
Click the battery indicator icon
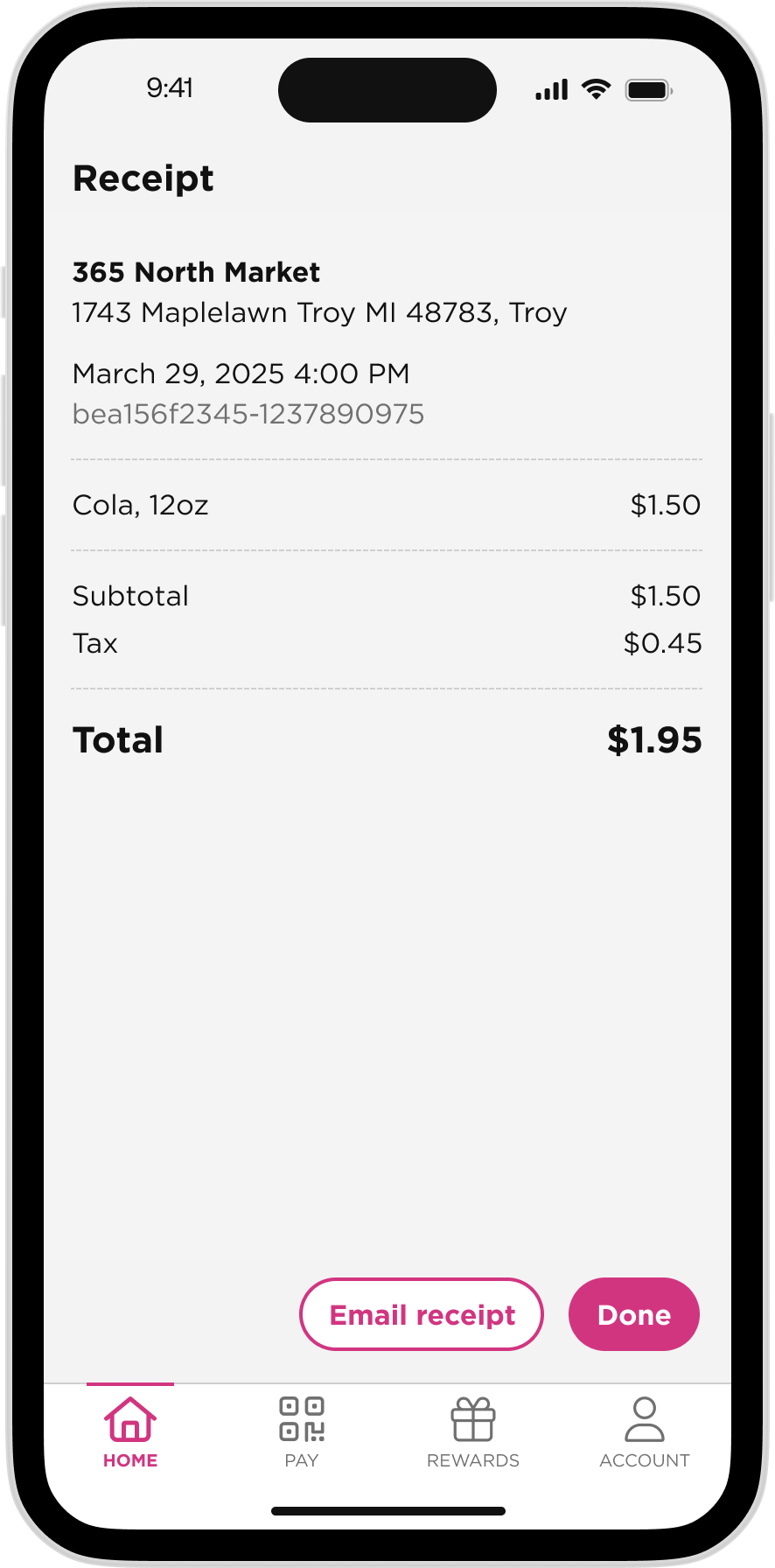pyautogui.click(x=647, y=88)
